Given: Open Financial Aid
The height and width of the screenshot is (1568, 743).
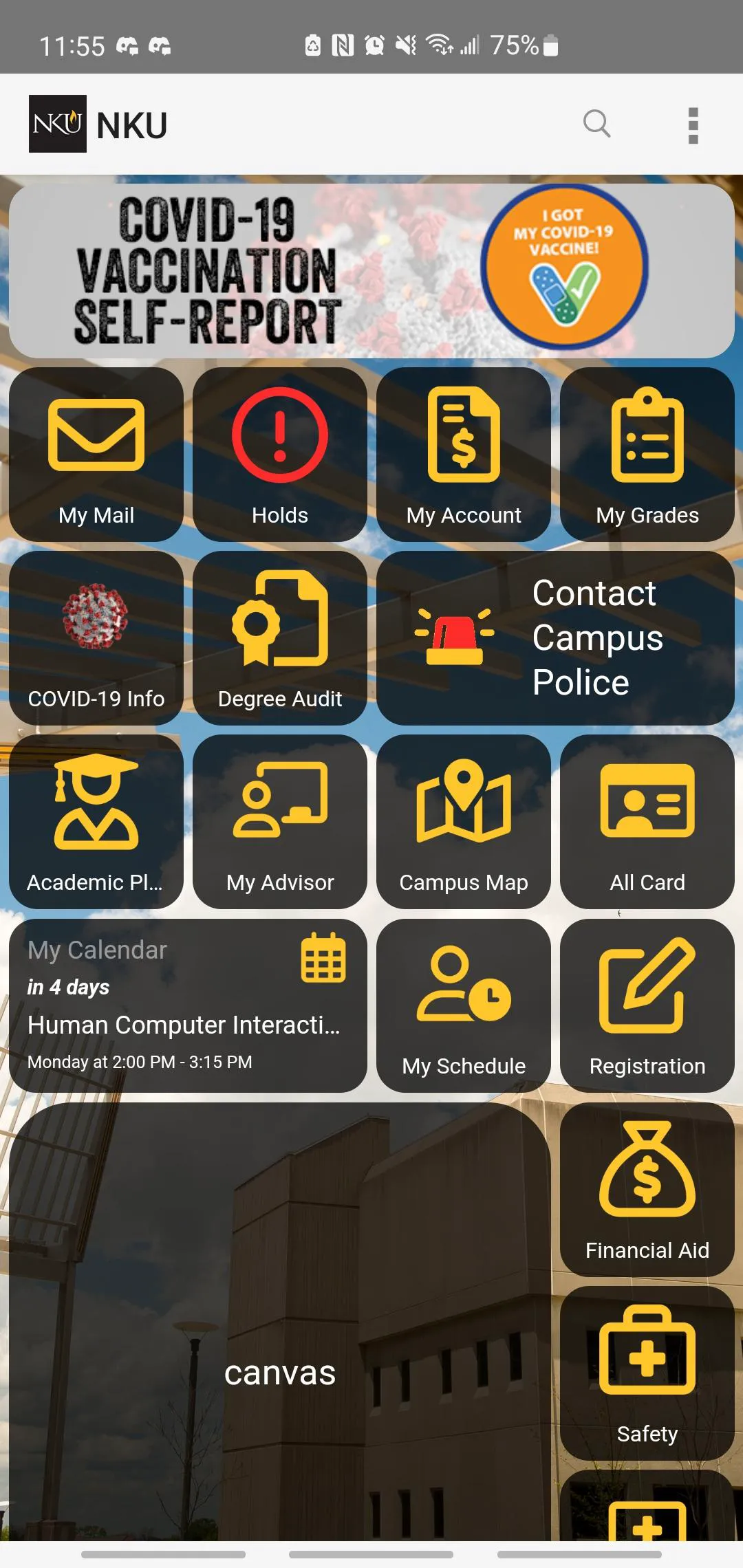Looking at the screenshot, I should pos(647,1189).
